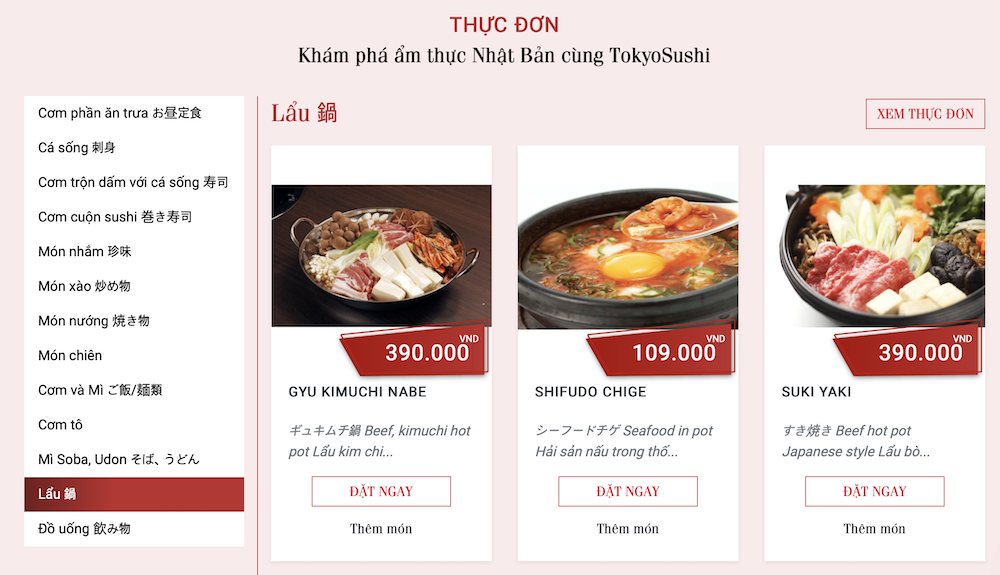1000x575 pixels.
Task: Open Đồ uống drinks category
Action: point(84,528)
